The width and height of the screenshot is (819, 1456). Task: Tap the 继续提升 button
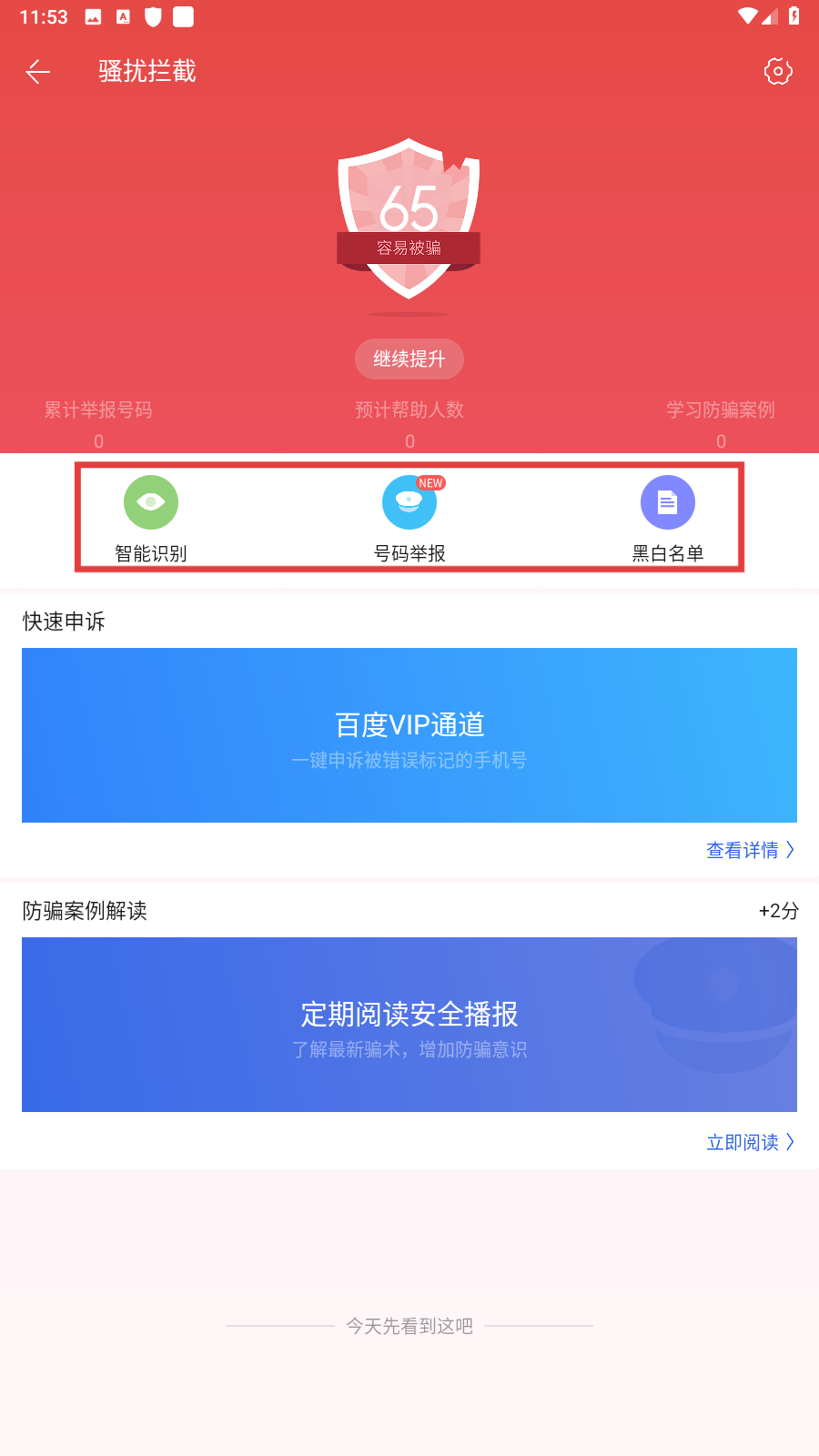409,359
